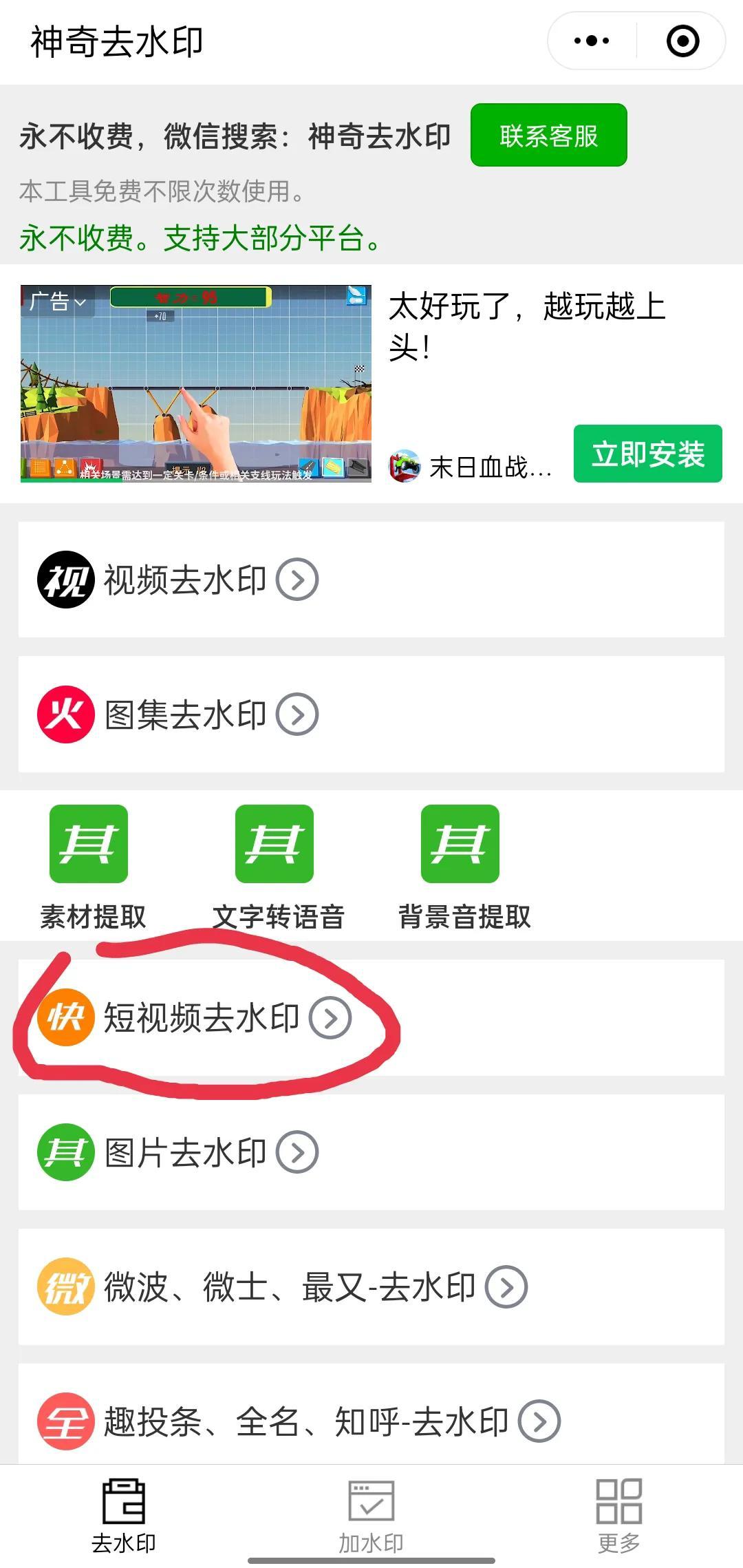Open the mini program more options menu
Viewport: 743px width, 1568px height.
(592, 41)
